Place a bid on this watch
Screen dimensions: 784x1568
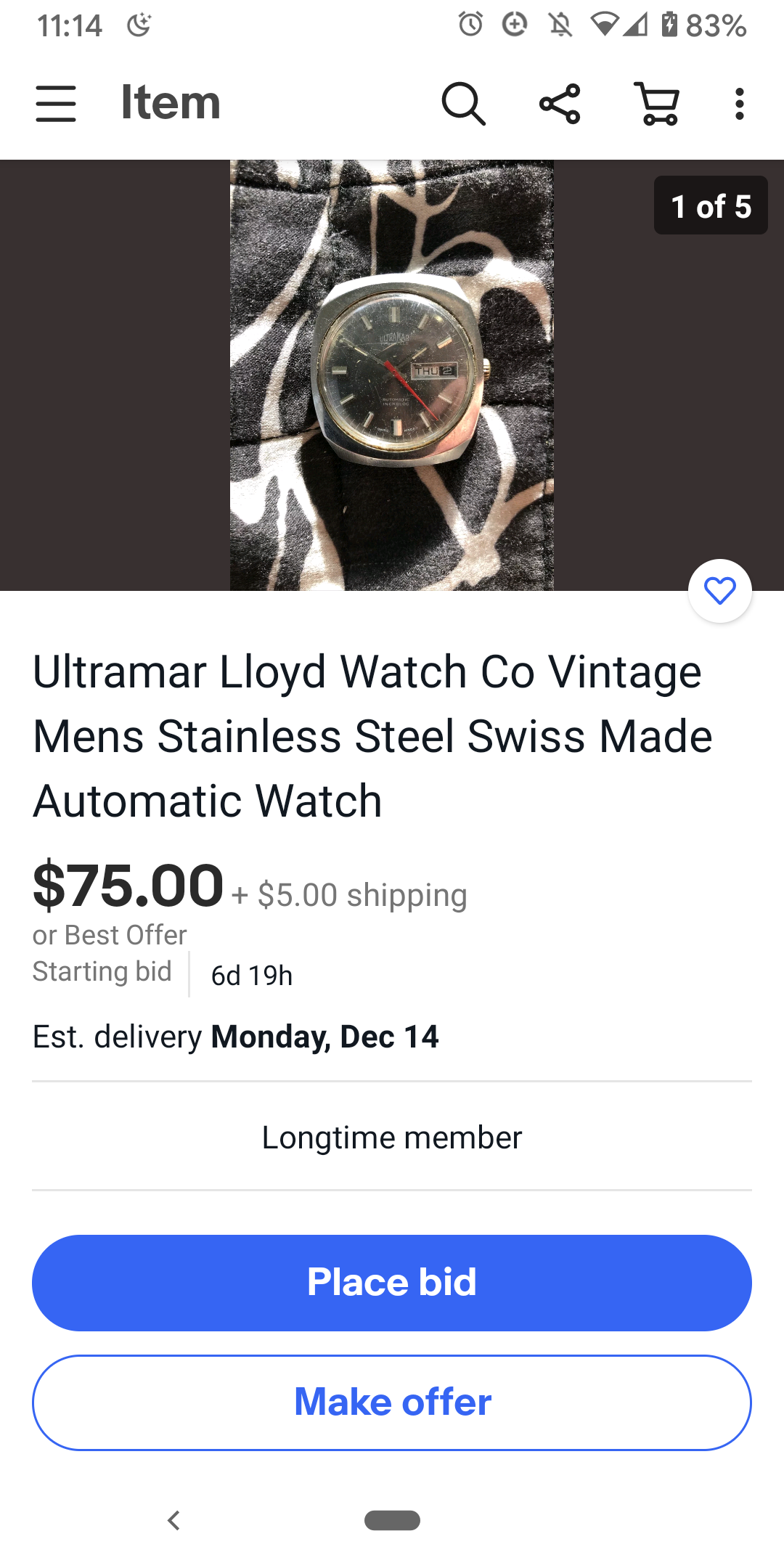[x=391, y=1282]
